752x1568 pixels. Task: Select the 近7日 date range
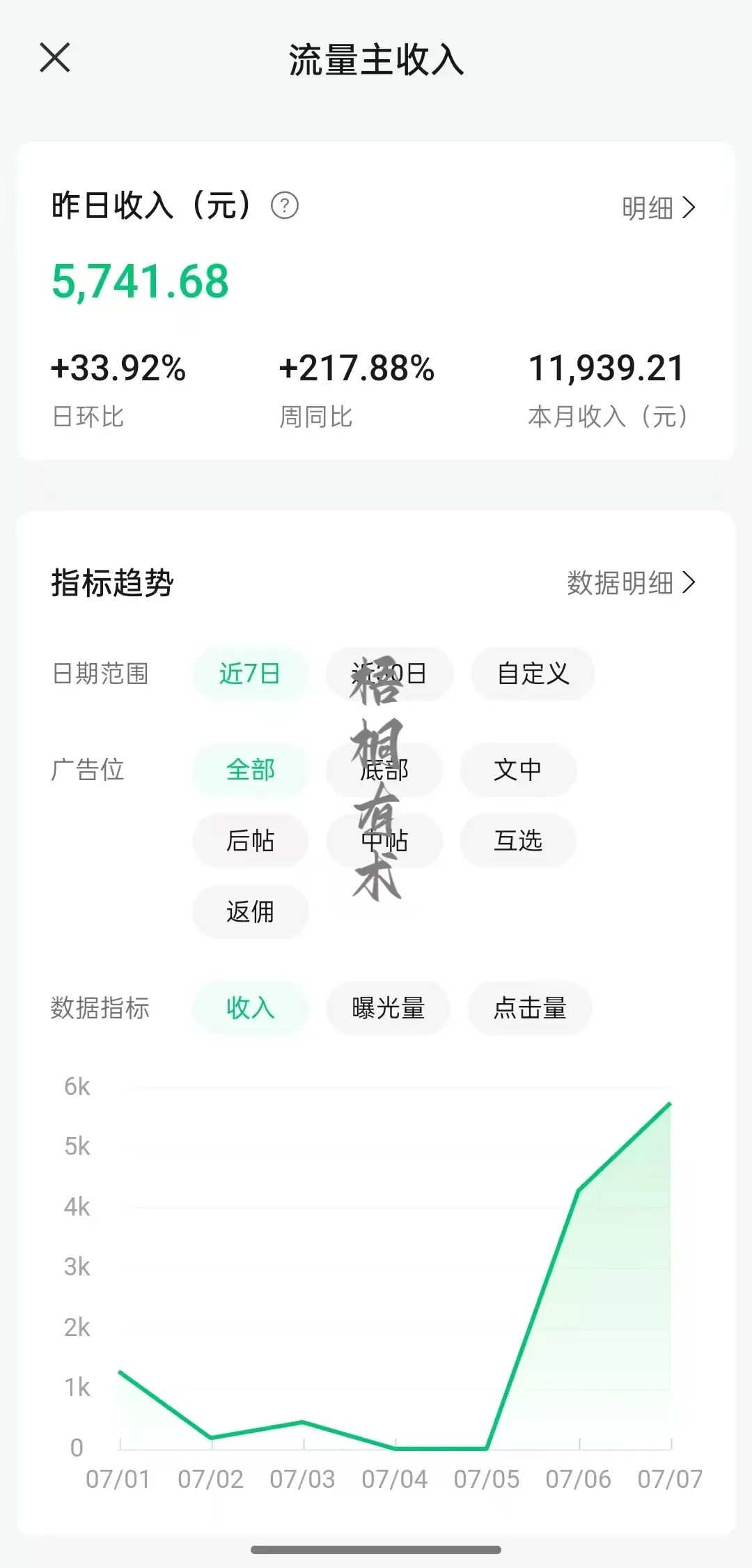pyautogui.click(x=249, y=673)
